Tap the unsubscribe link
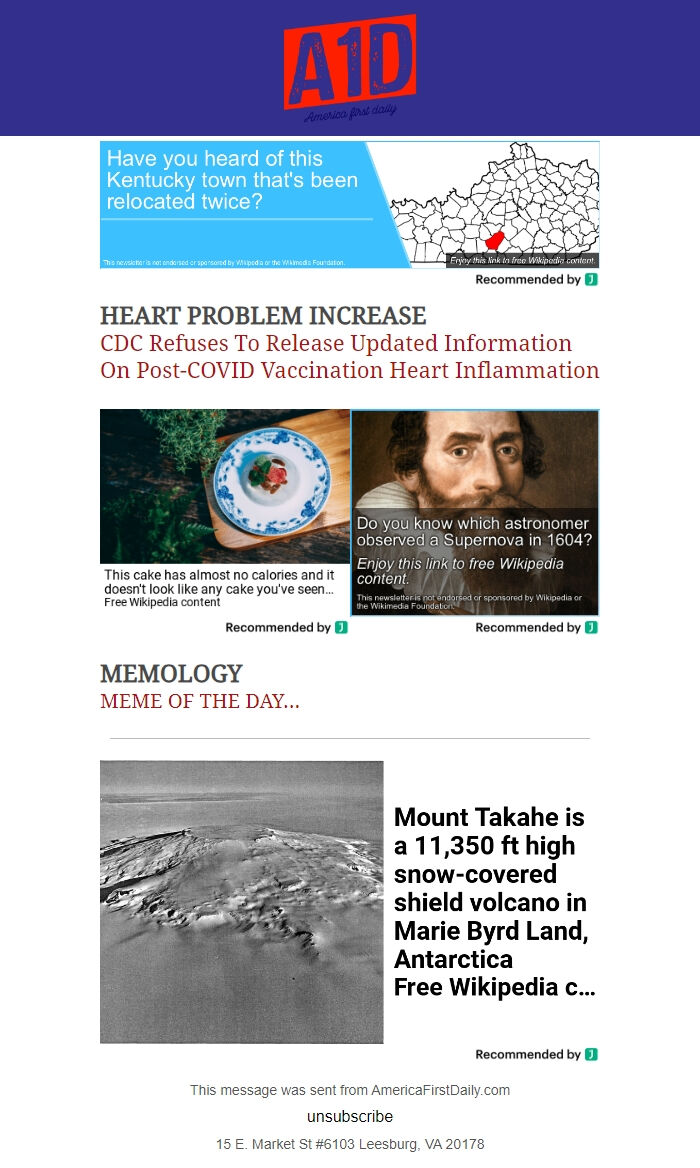Viewport: 700px width, 1168px height. 349,1117
